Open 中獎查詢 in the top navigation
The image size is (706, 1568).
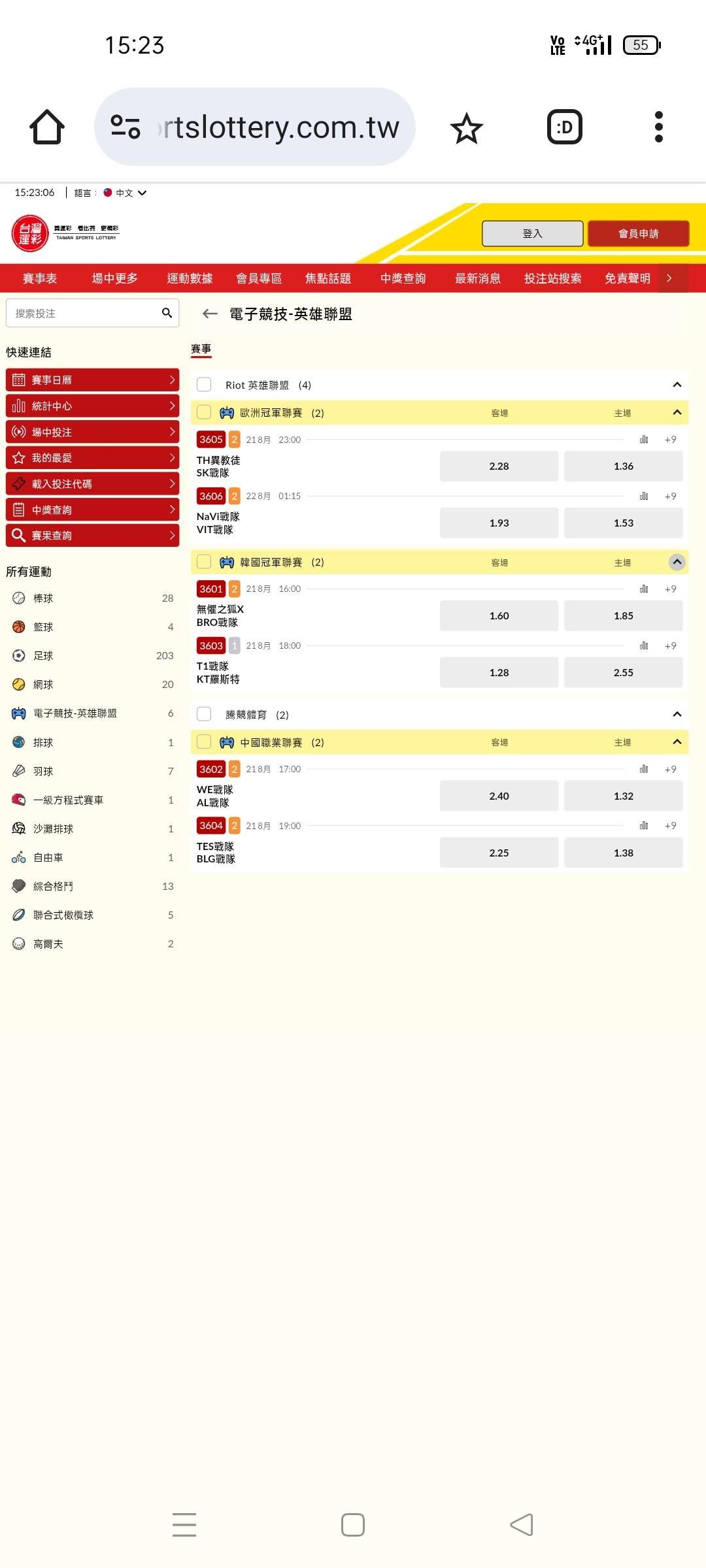pyautogui.click(x=403, y=278)
